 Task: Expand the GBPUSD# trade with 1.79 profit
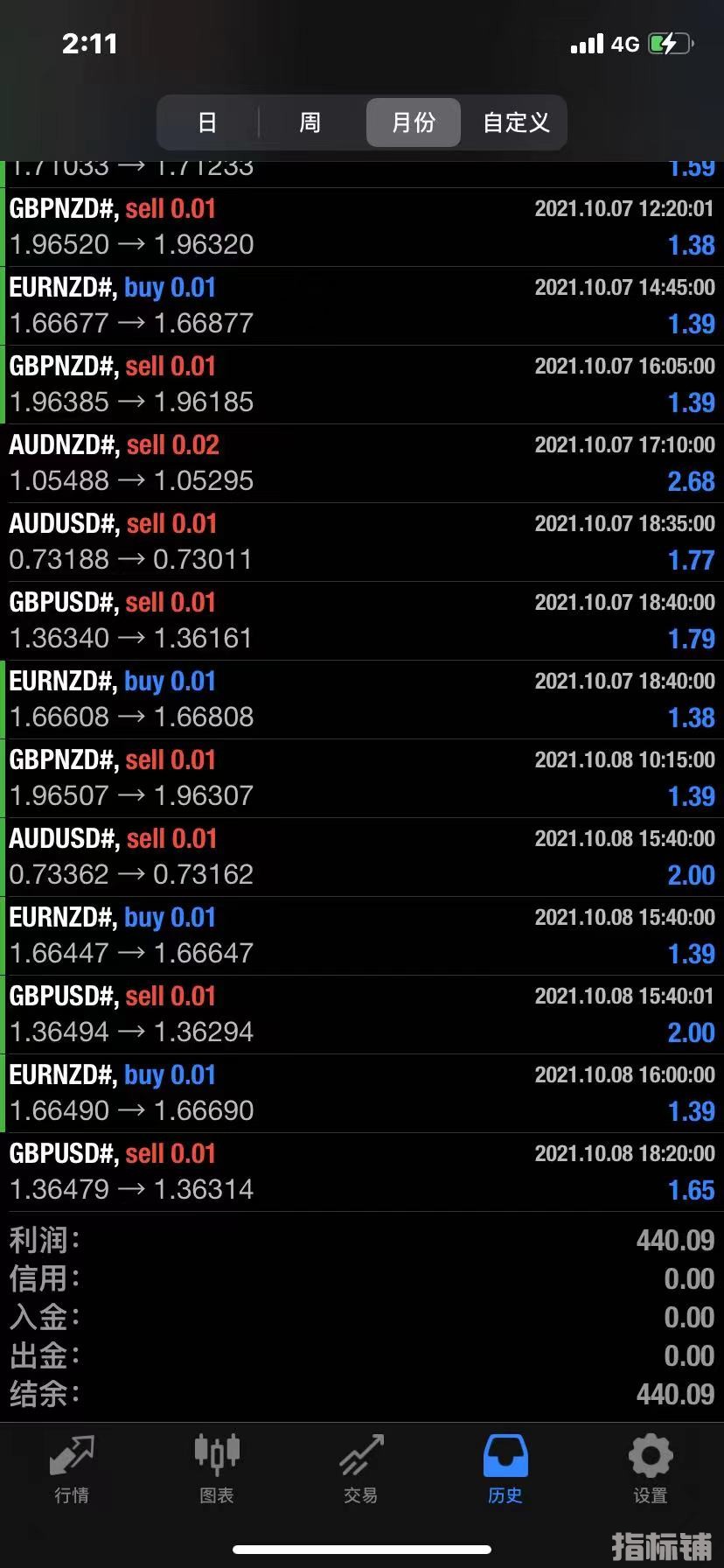pyautogui.click(x=362, y=620)
